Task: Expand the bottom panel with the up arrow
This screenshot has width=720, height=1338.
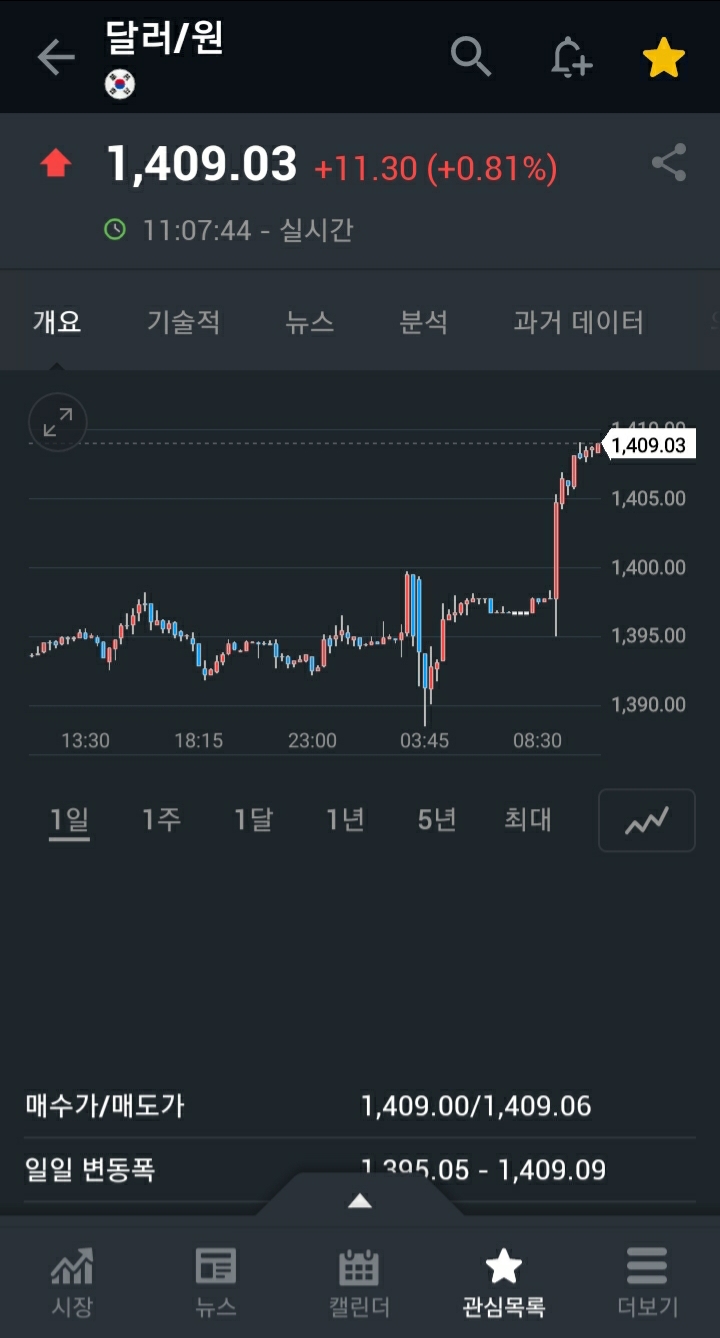Action: 359,1201
